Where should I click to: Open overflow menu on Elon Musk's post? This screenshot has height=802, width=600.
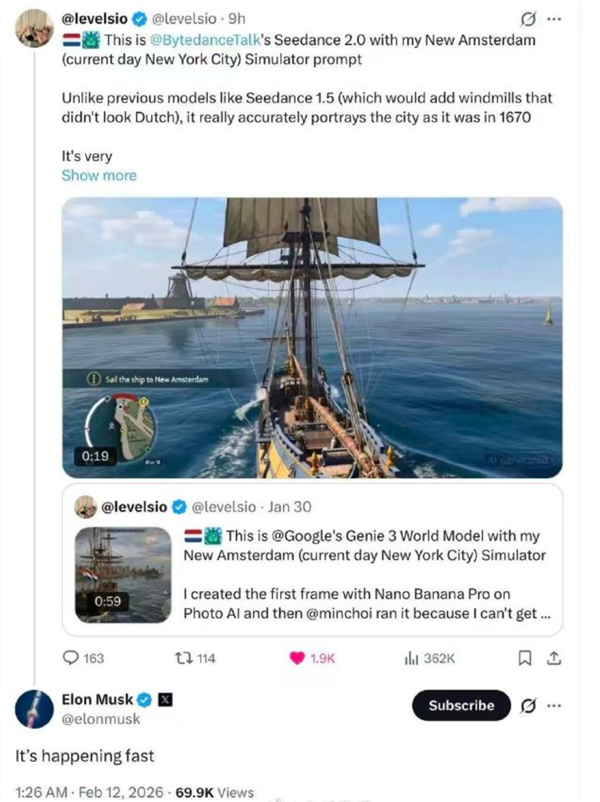click(x=554, y=706)
